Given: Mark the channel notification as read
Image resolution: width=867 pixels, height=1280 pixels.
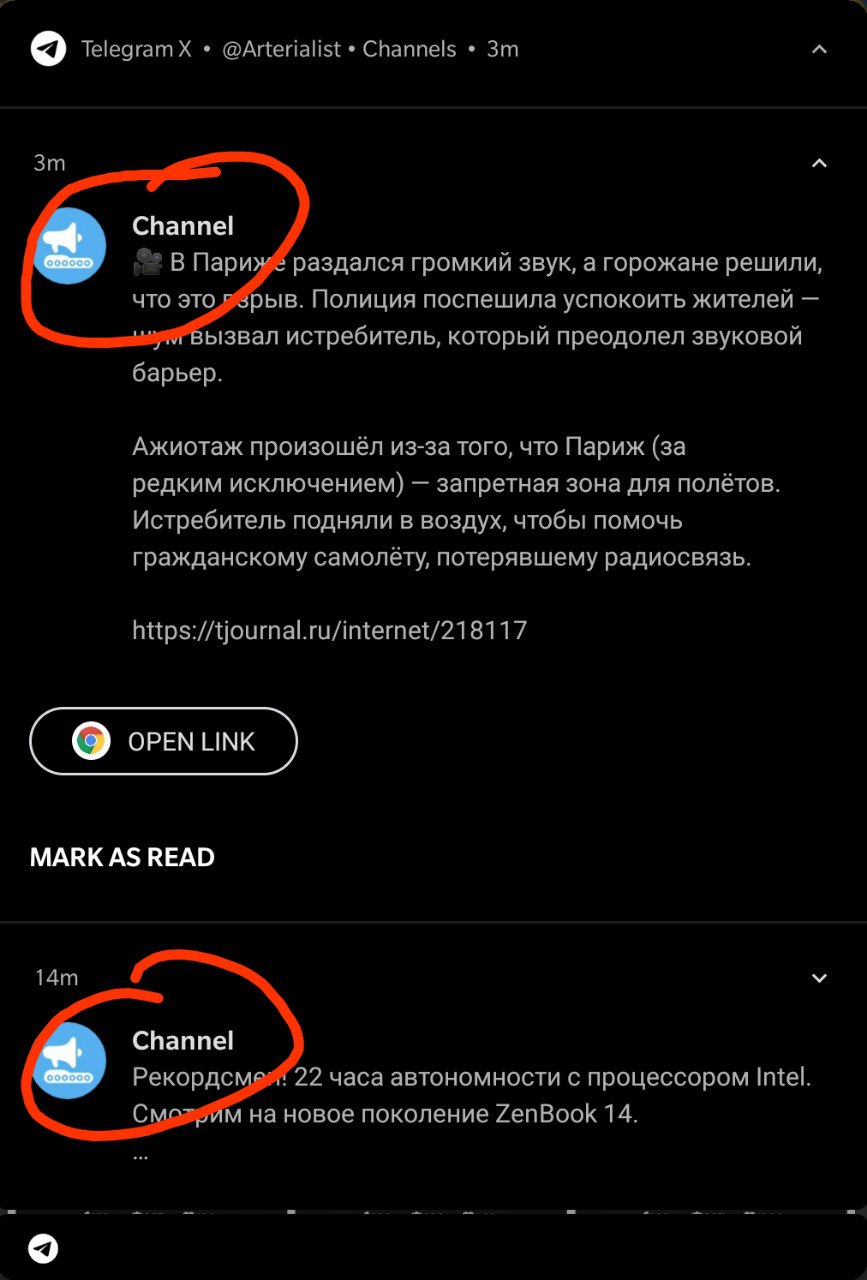Looking at the screenshot, I should click(122, 857).
